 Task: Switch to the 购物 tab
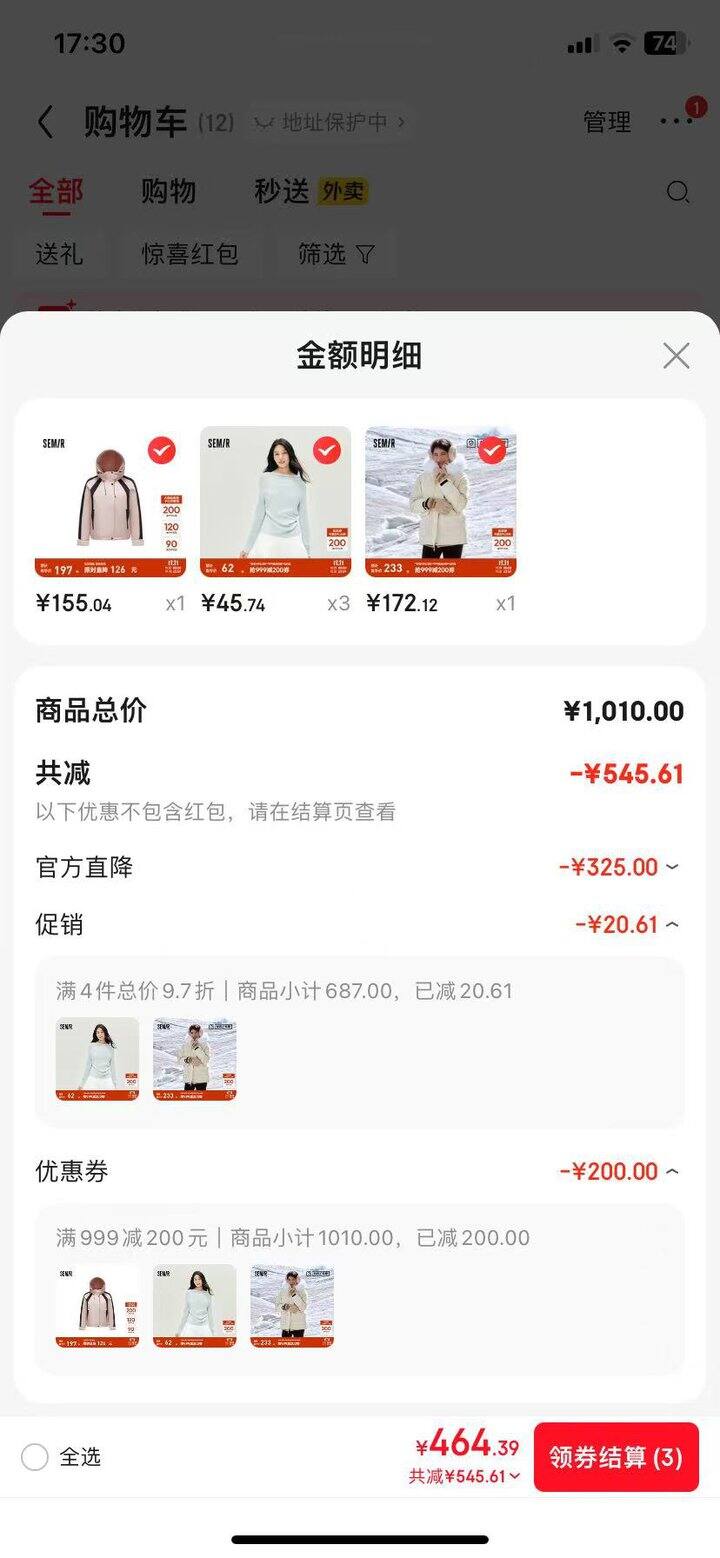(x=167, y=191)
